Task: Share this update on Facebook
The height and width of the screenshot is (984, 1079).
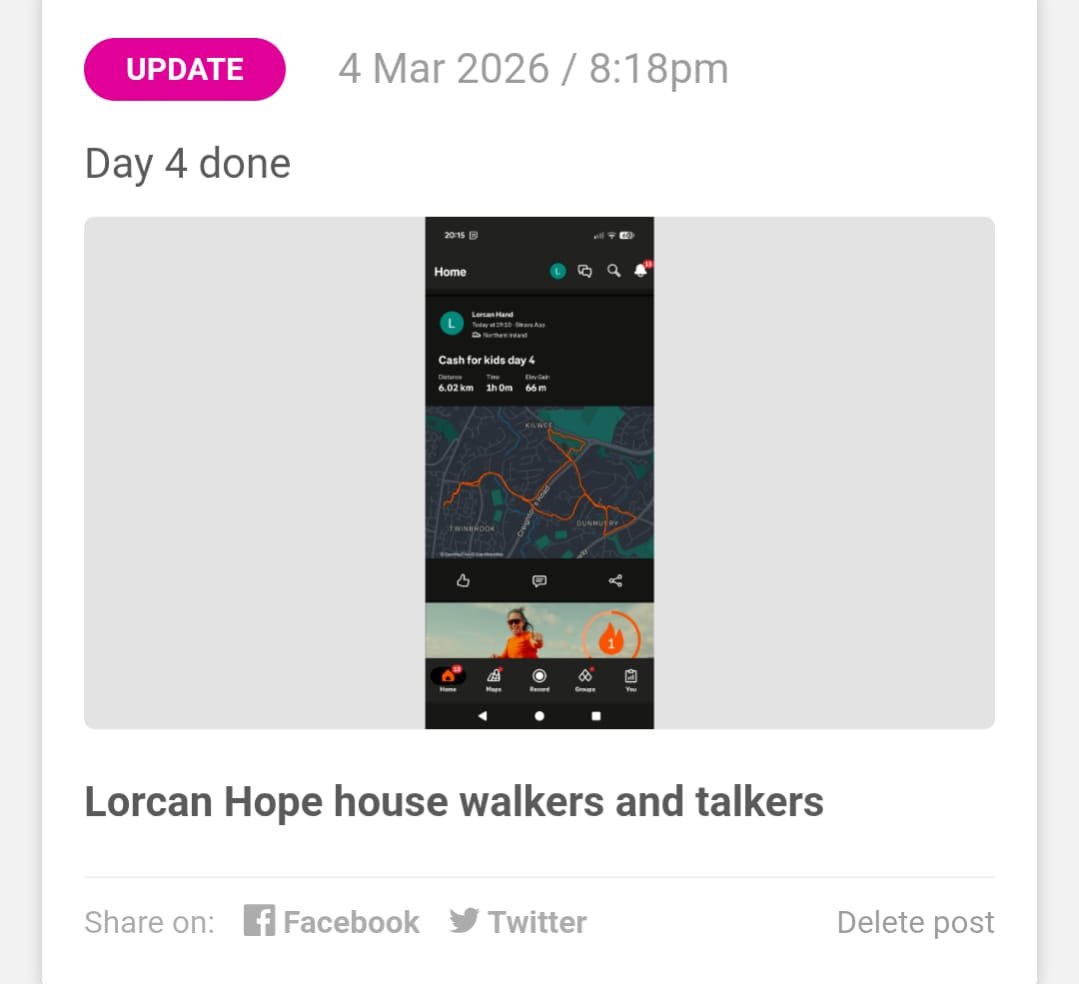Action: (x=332, y=922)
